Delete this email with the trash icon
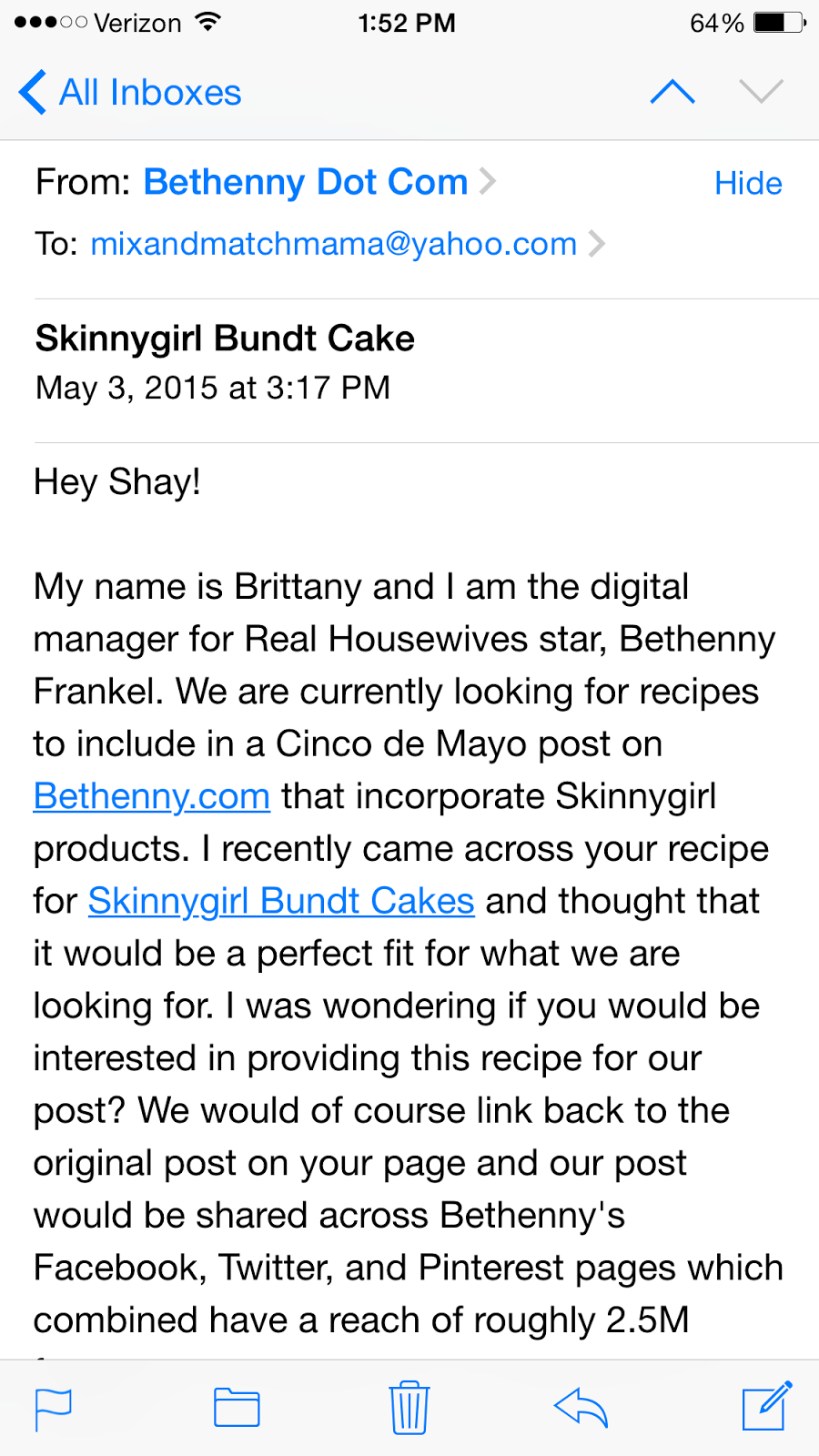Screen dimensions: 819x1456 (x=409, y=1408)
